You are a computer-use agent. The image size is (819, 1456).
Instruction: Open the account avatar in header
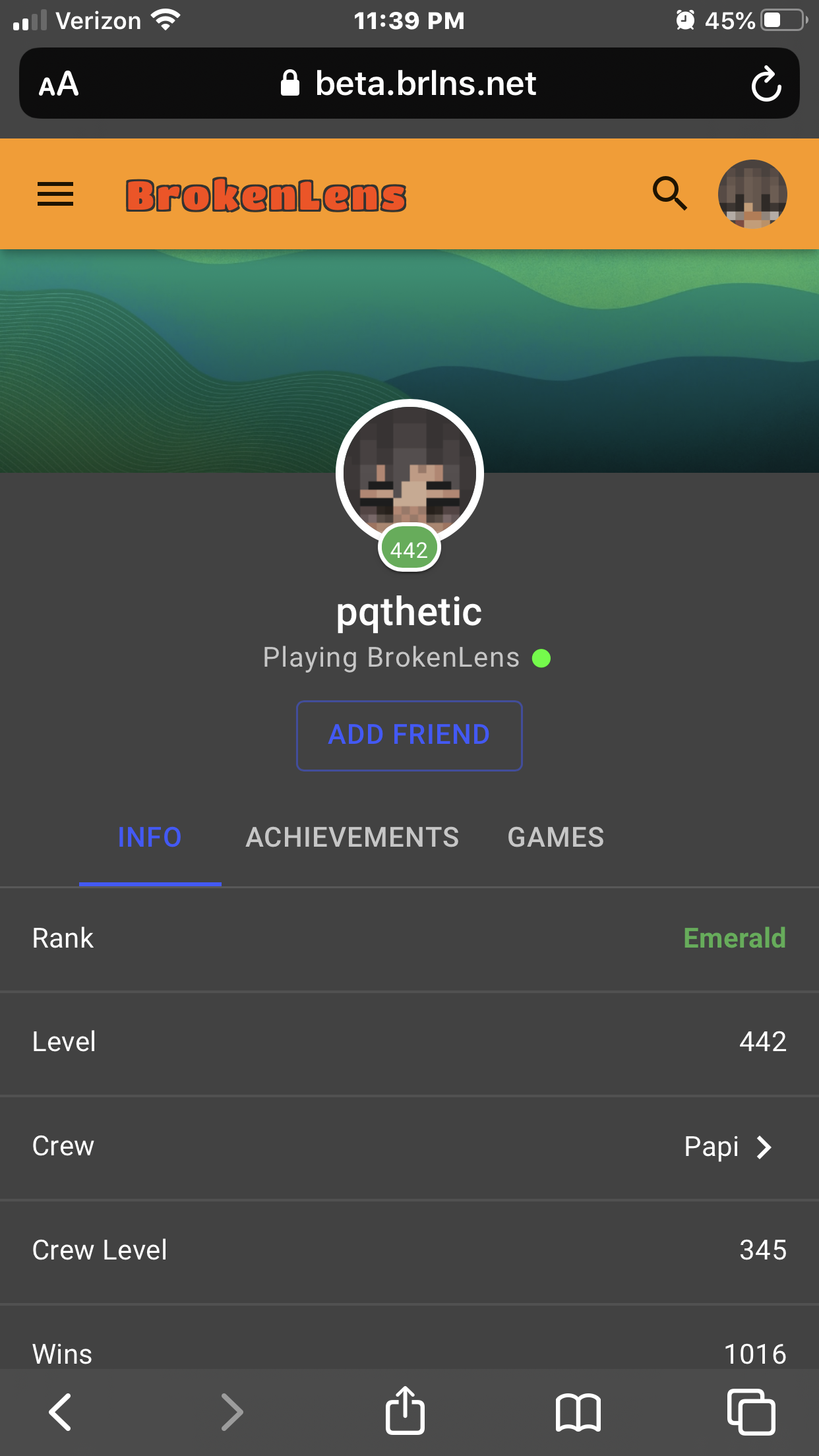coord(752,194)
